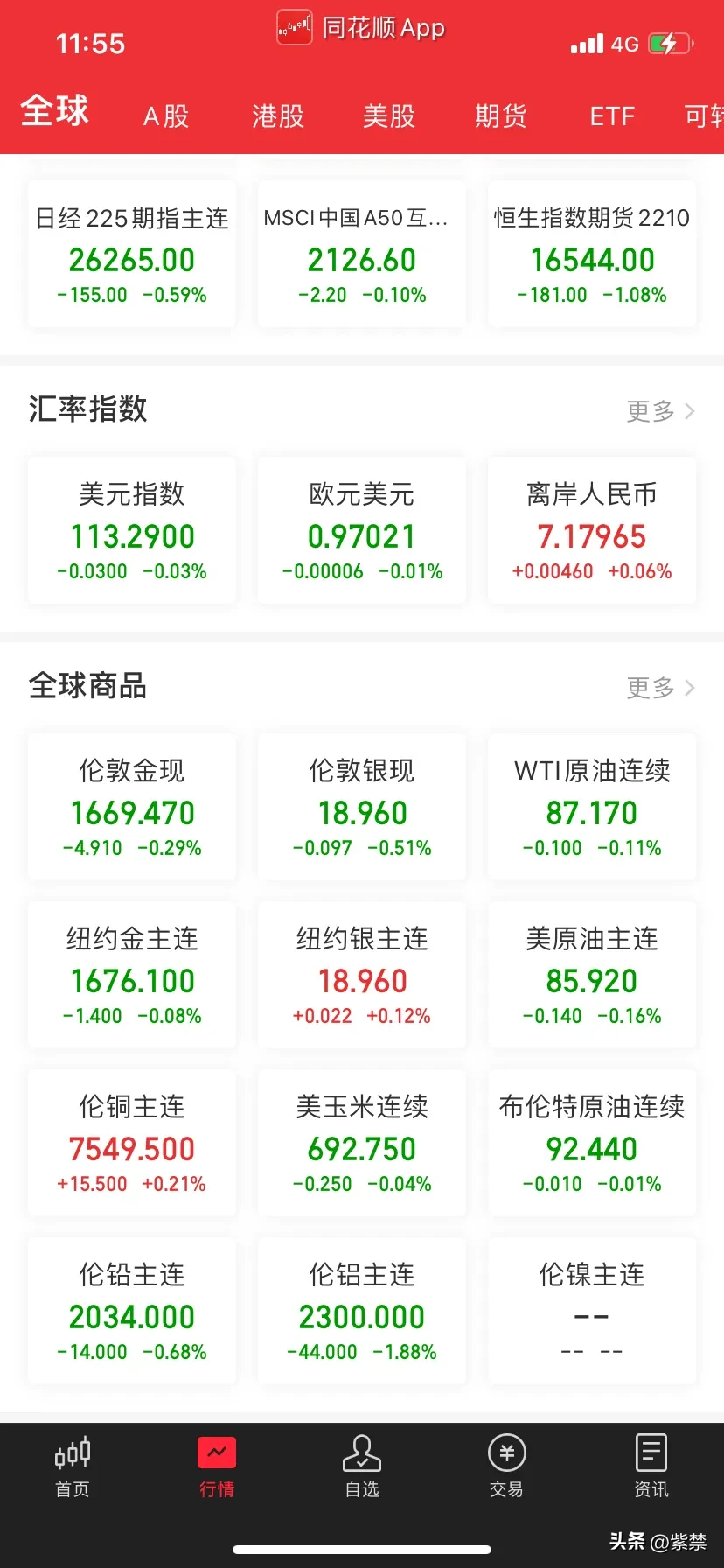Go to the 资讯 bottom tab
The image size is (724, 1568).
coord(651,1466)
